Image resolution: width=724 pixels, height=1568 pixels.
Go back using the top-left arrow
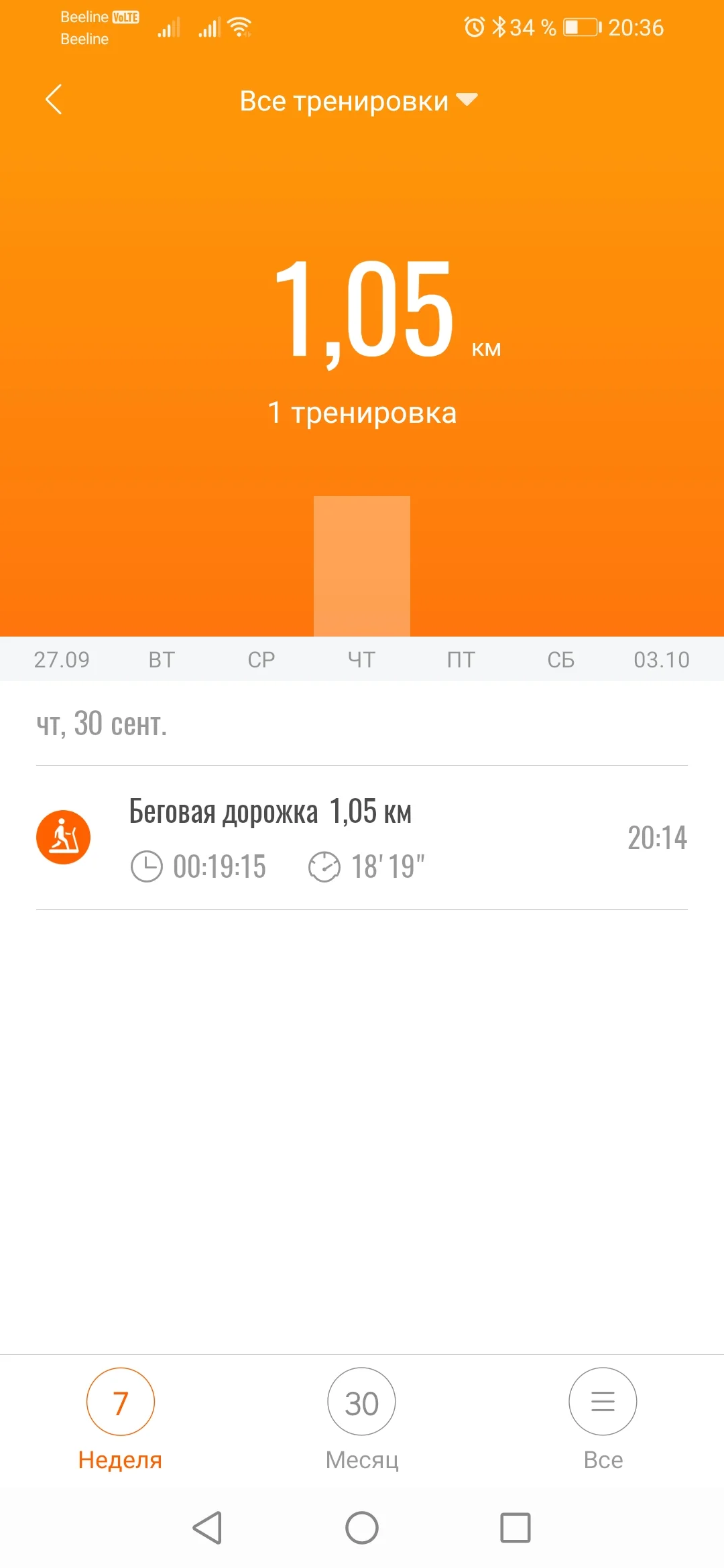pos(54,100)
